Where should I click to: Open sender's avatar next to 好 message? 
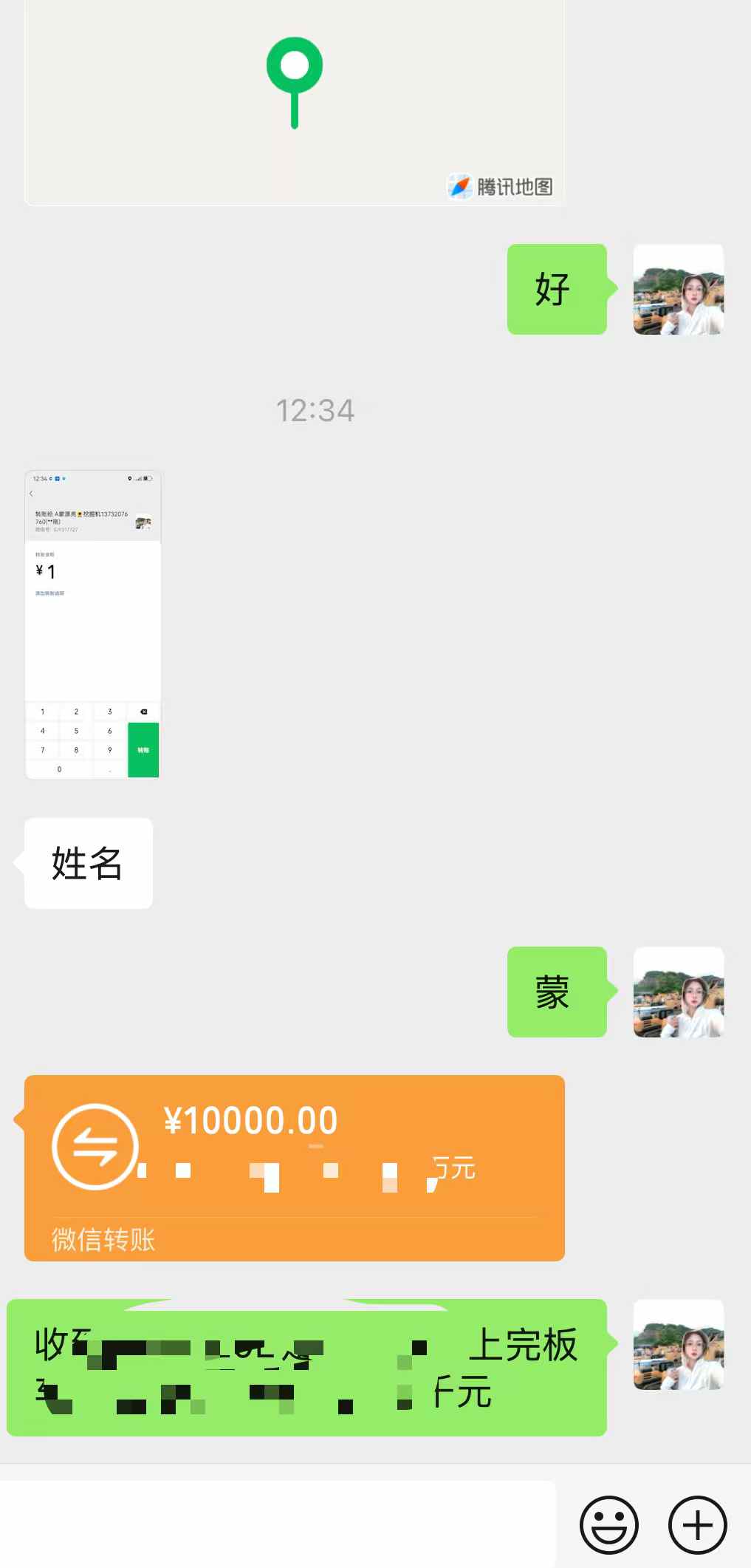click(678, 289)
